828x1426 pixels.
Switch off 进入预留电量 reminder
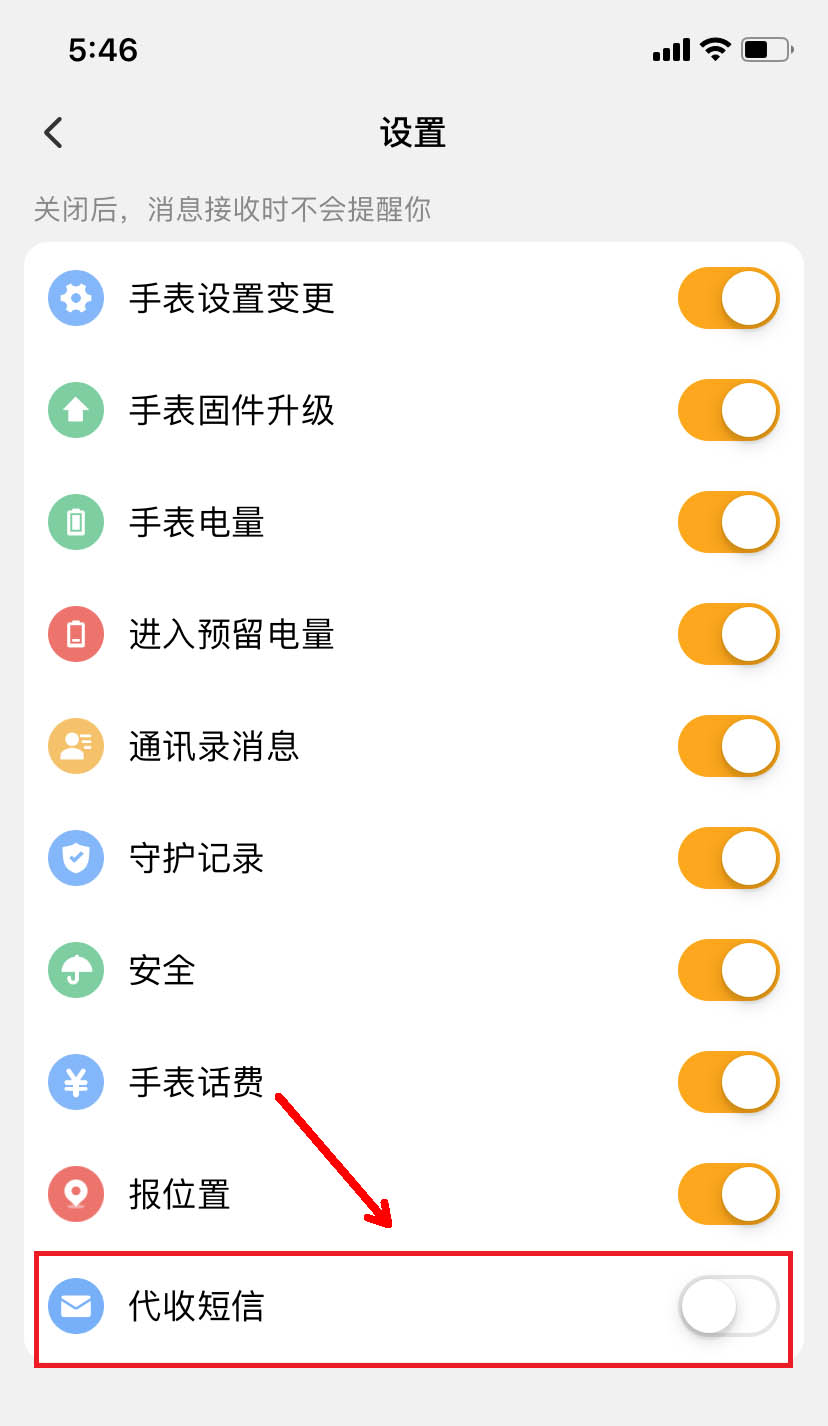coord(728,634)
